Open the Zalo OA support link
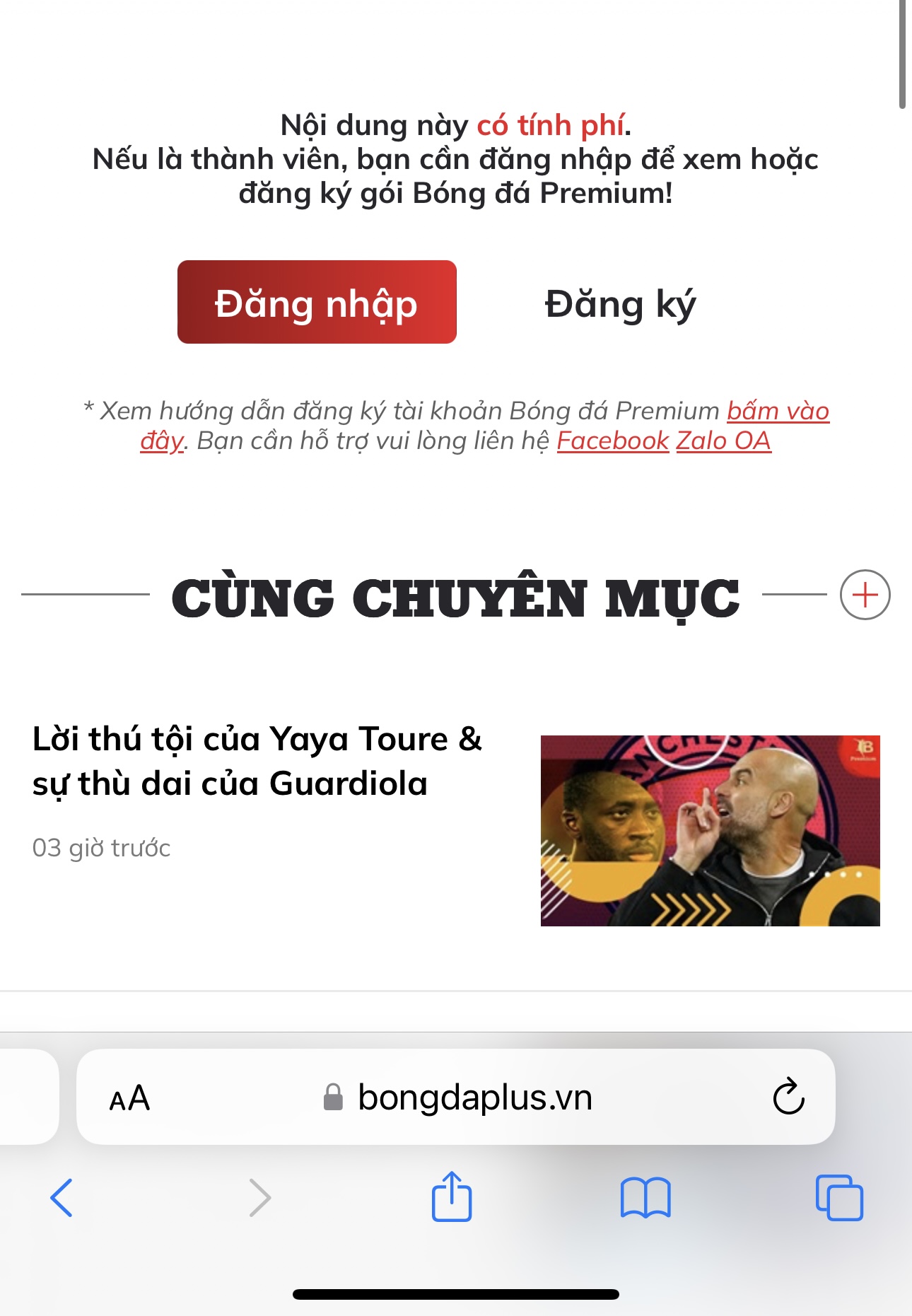 click(723, 441)
